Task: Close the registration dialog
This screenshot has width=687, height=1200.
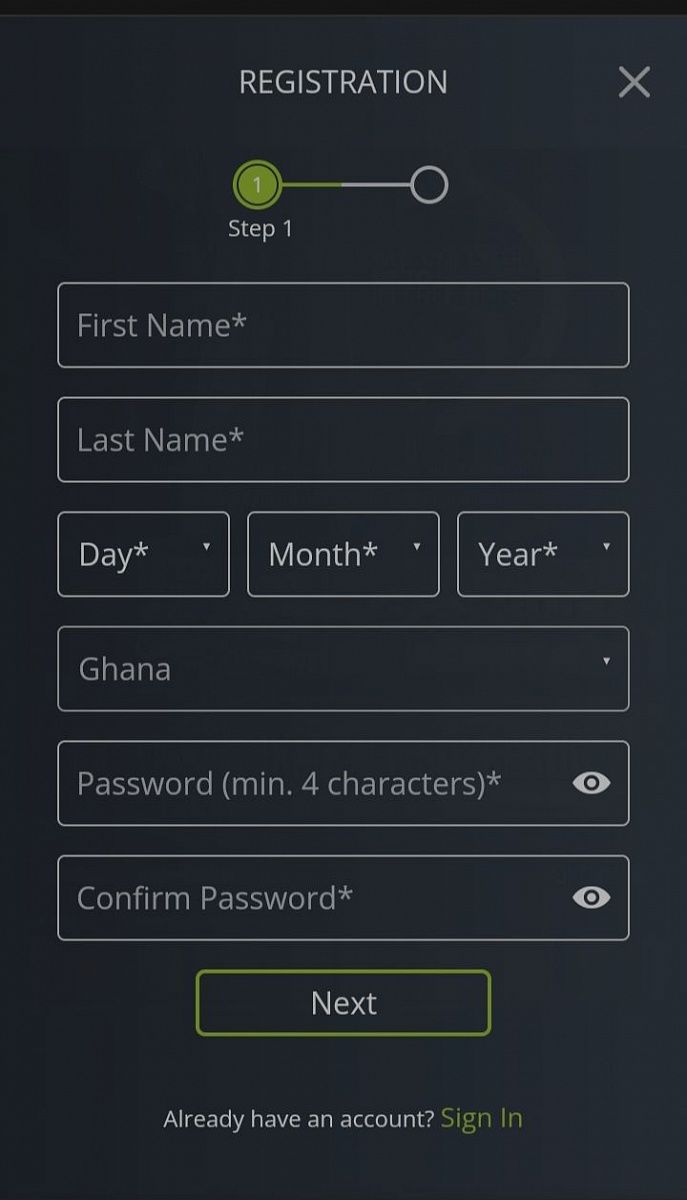Action: (x=634, y=82)
